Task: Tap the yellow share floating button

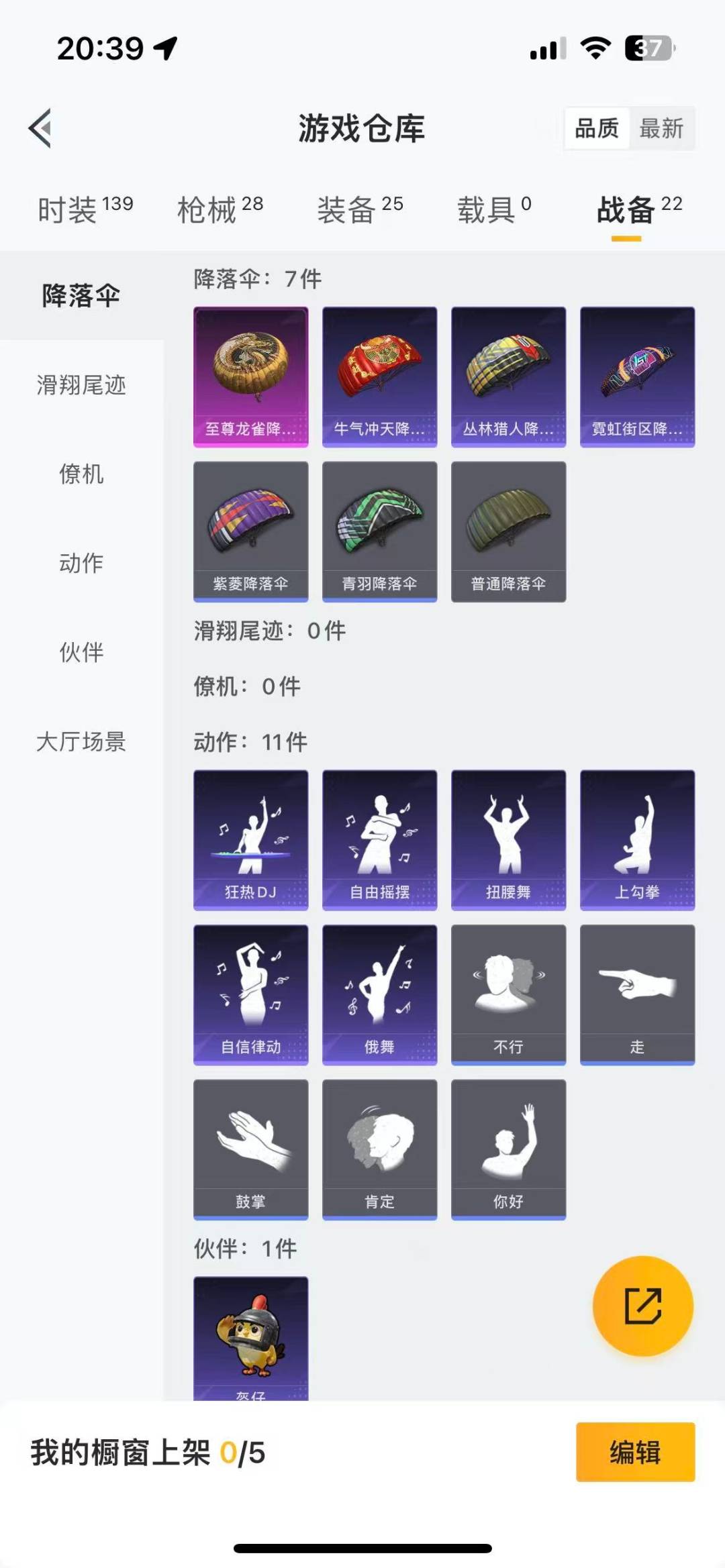Action: [x=642, y=1306]
